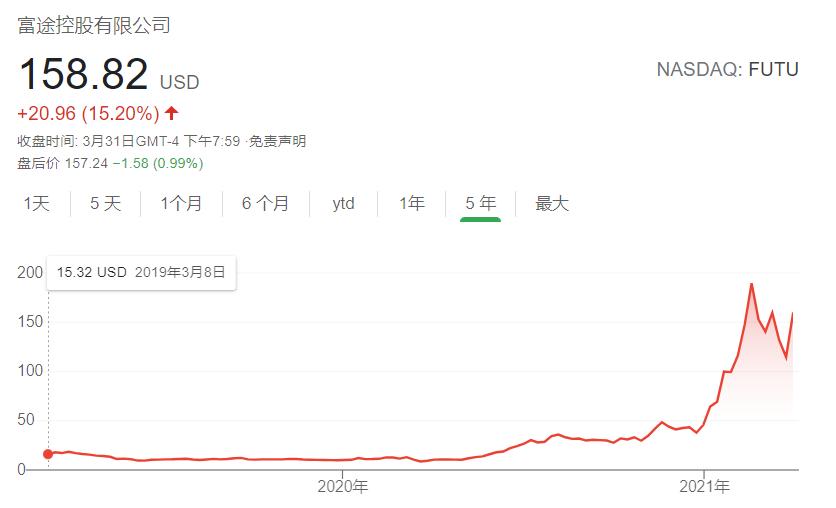The height and width of the screenshot is (508, 836).
Task: Select the ytd range tab
Action: [344, 204]
